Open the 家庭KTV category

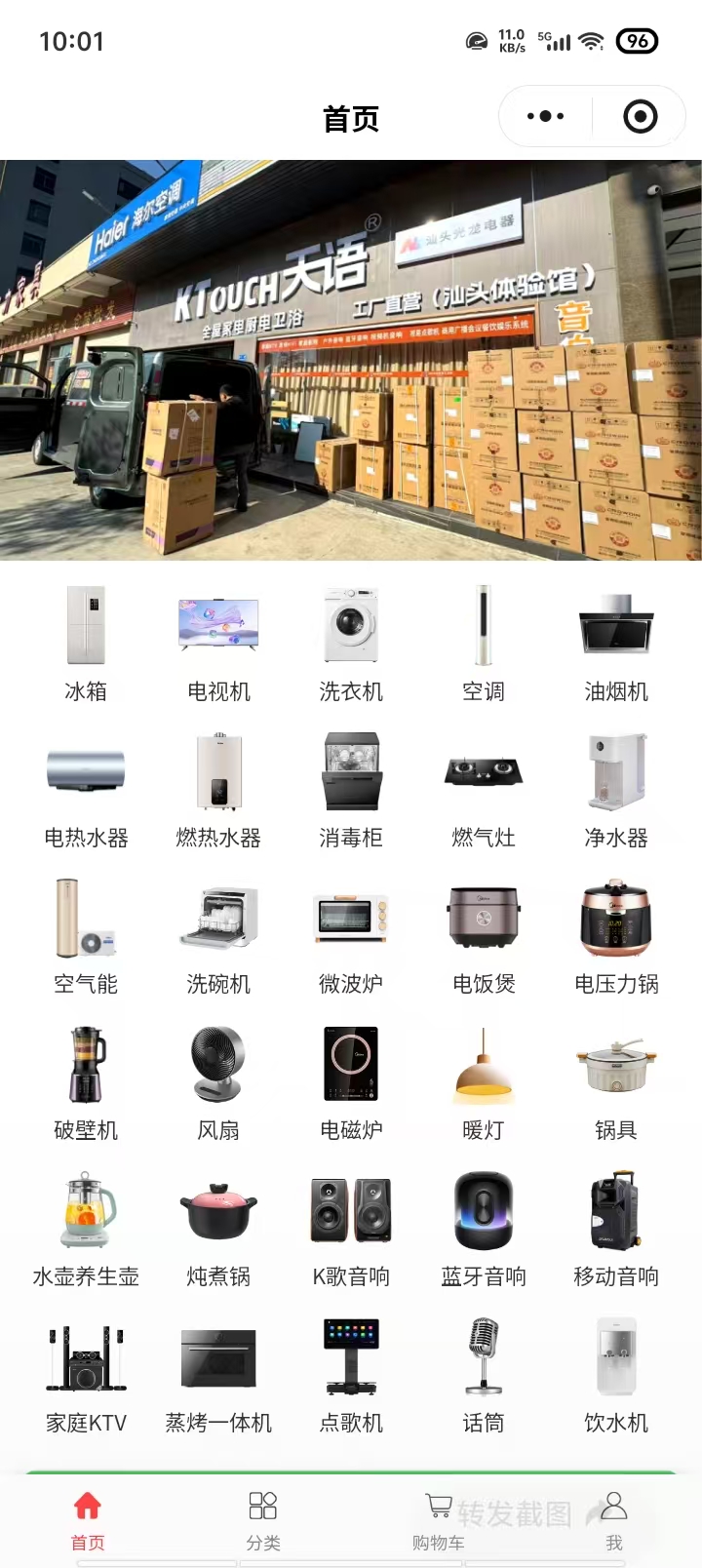(86, 1373)
